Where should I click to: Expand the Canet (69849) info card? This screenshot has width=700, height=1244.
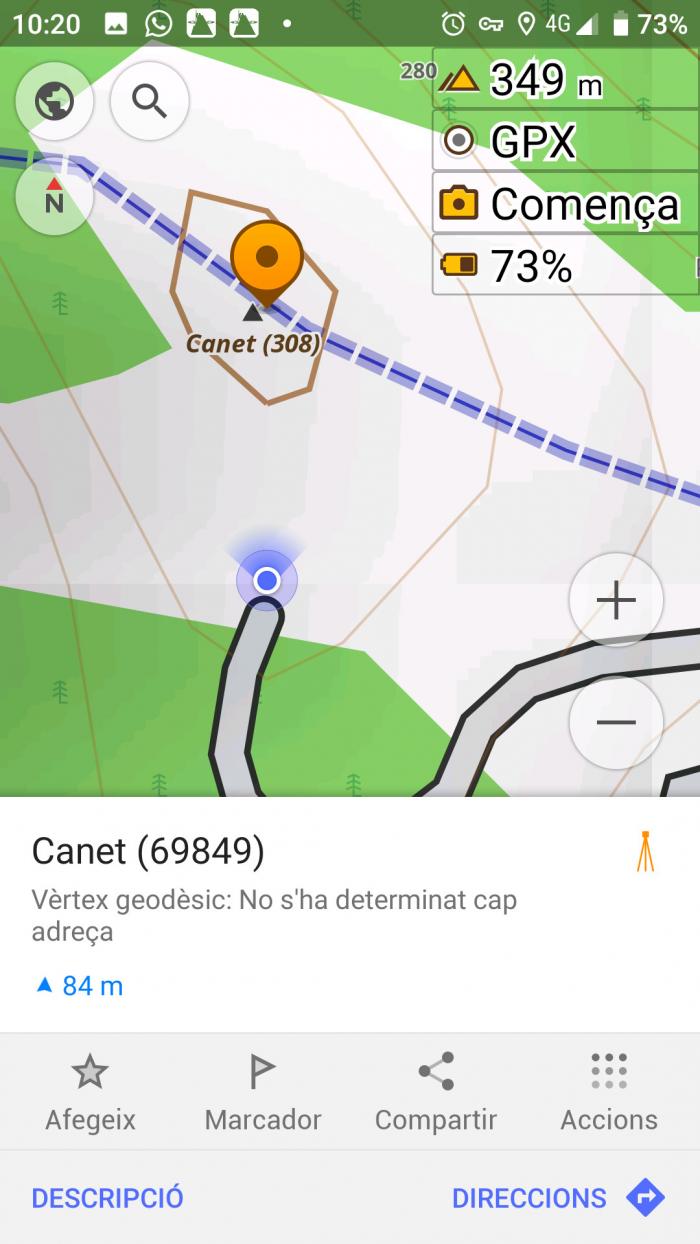point(350,914)
